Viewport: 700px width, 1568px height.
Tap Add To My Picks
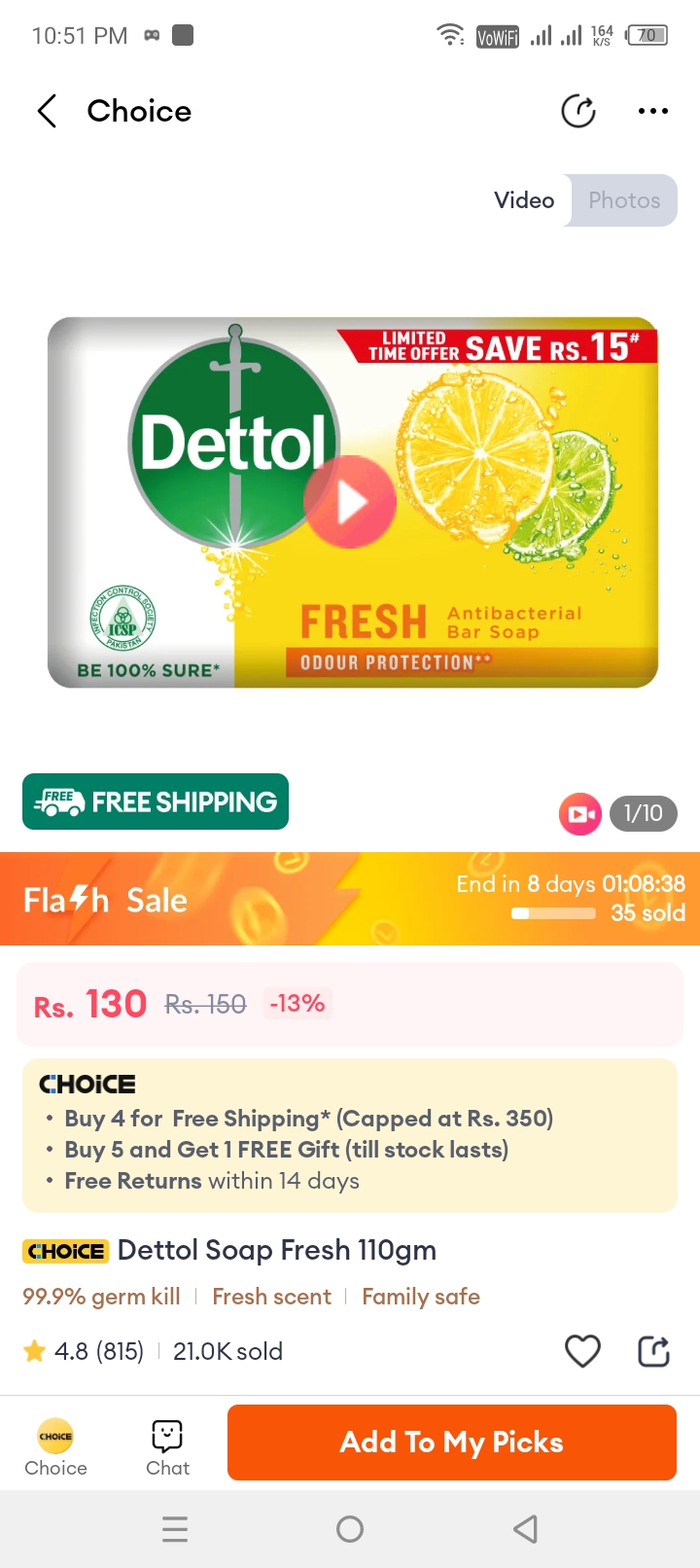click(451, 1443)
